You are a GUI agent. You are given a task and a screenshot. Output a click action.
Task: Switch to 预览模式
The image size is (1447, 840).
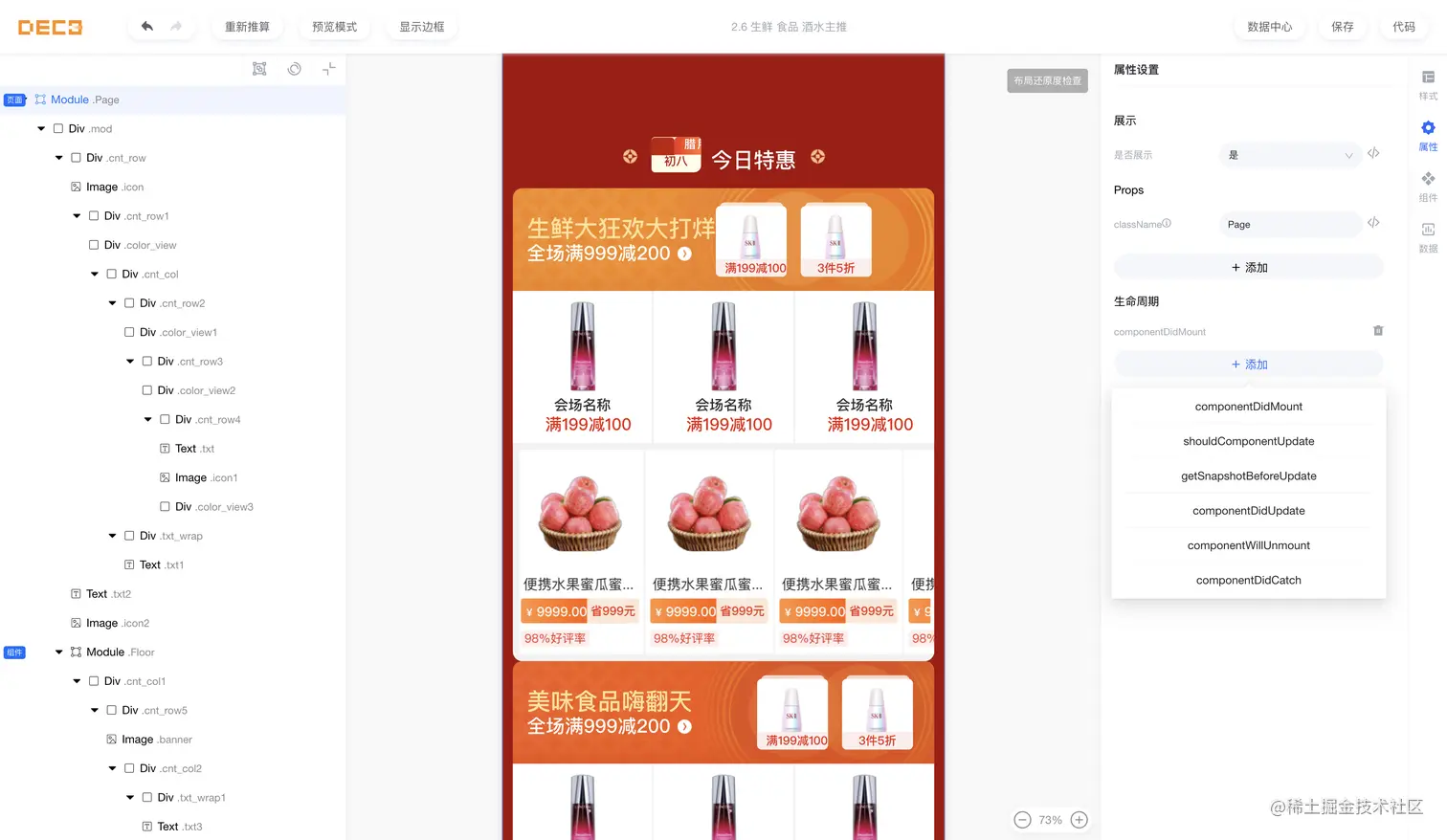(334, 27)
